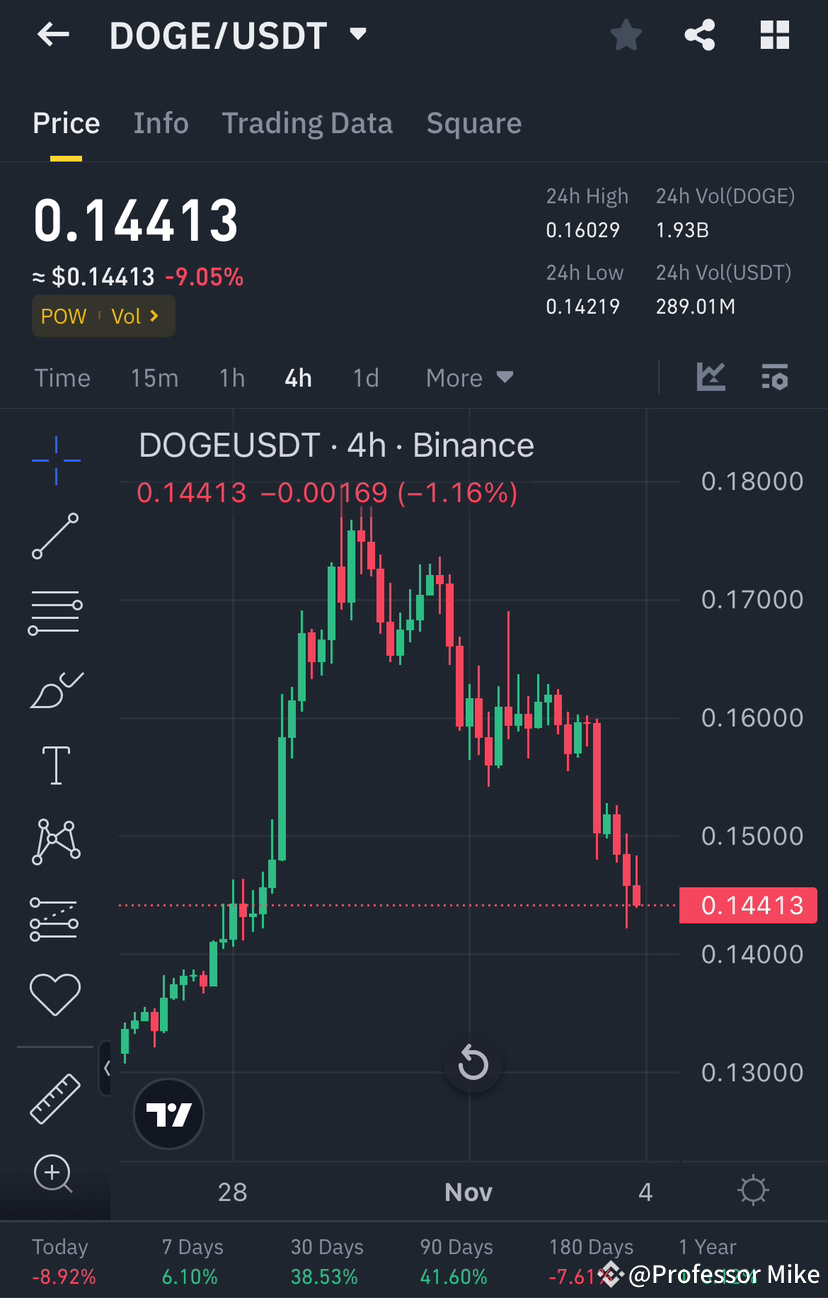Select the crosshair cursor tool
Screen dimensions: 828x1298
tap(55, 460)
